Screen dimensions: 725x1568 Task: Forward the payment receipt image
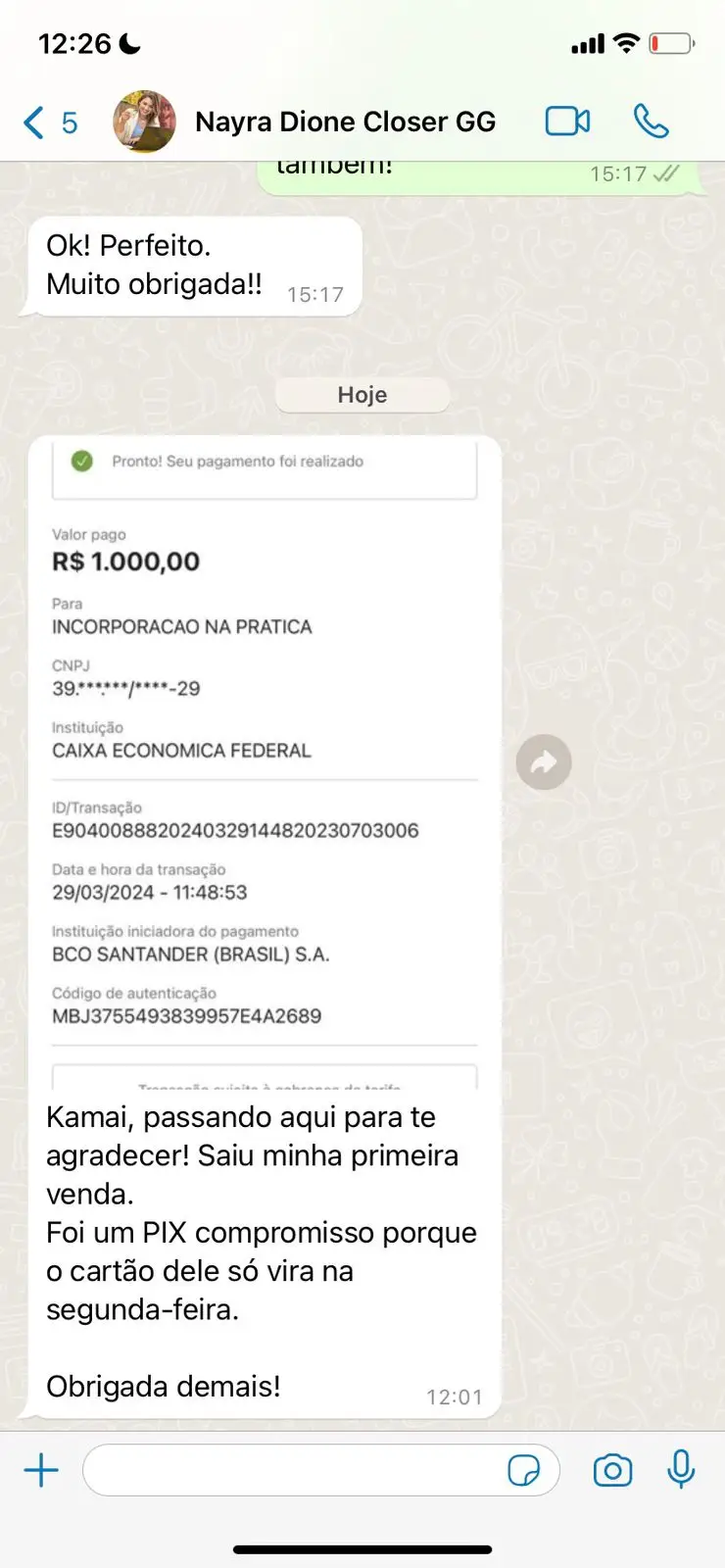[x=544, y=762]
